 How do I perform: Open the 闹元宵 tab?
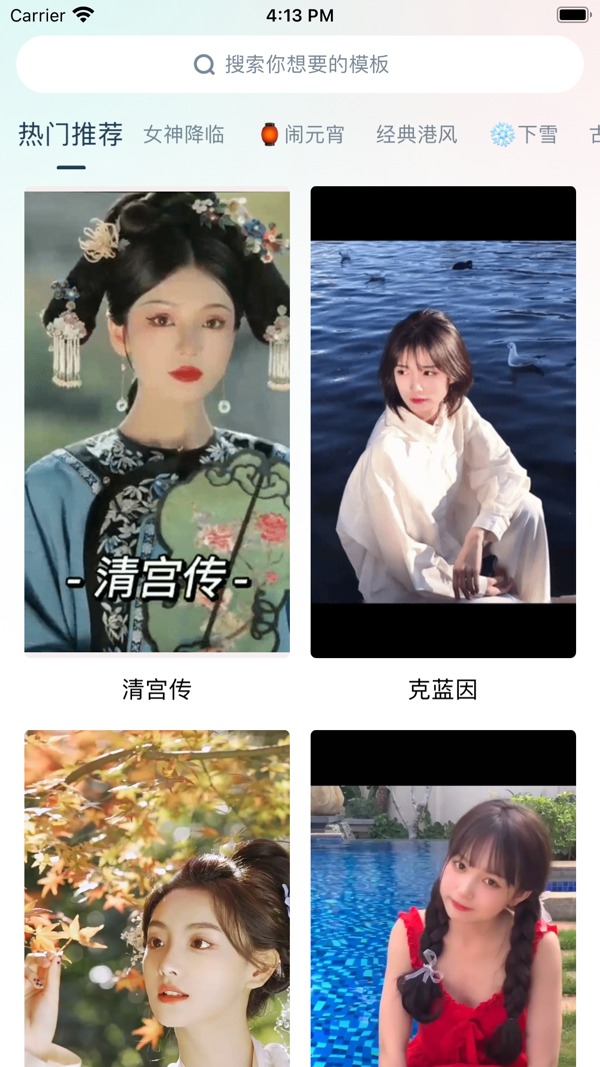(303, 135)
